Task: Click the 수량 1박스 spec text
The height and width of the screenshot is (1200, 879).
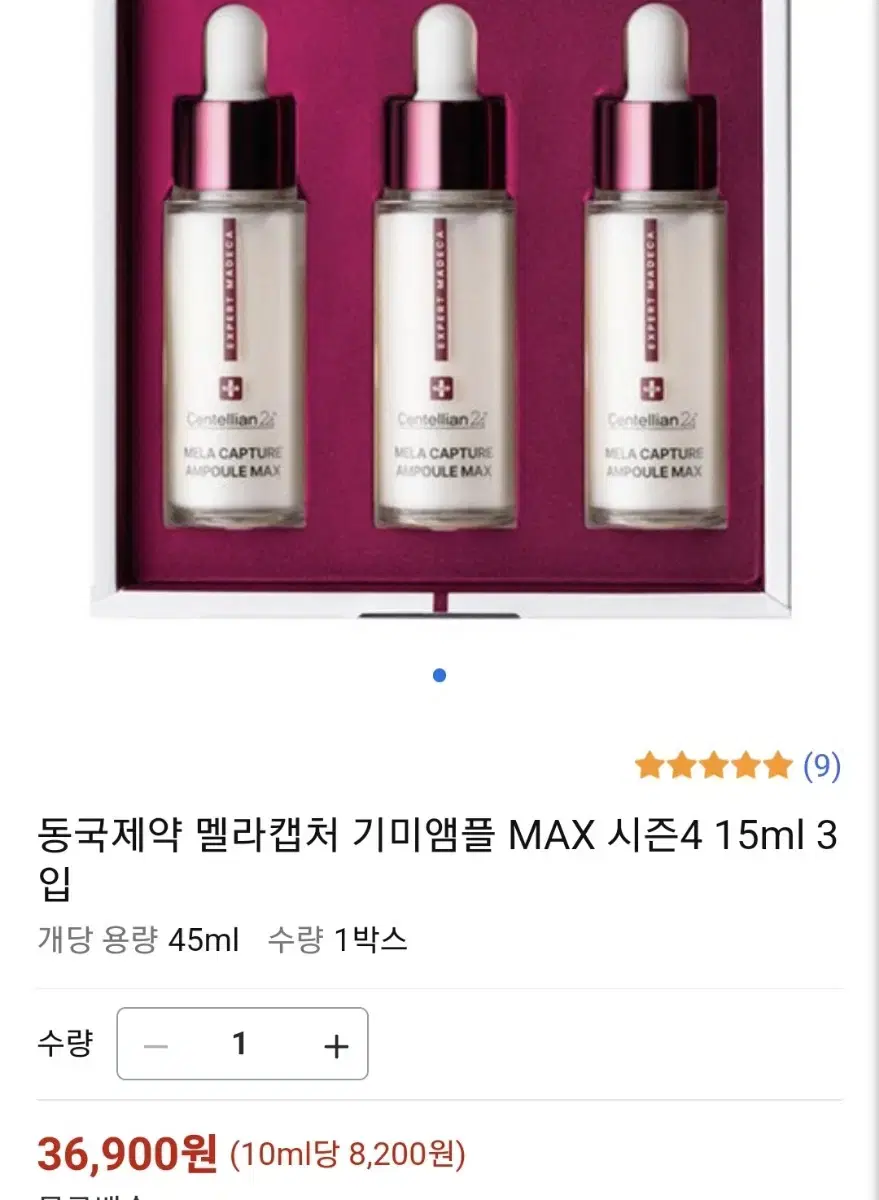Action: coord(335,939)
